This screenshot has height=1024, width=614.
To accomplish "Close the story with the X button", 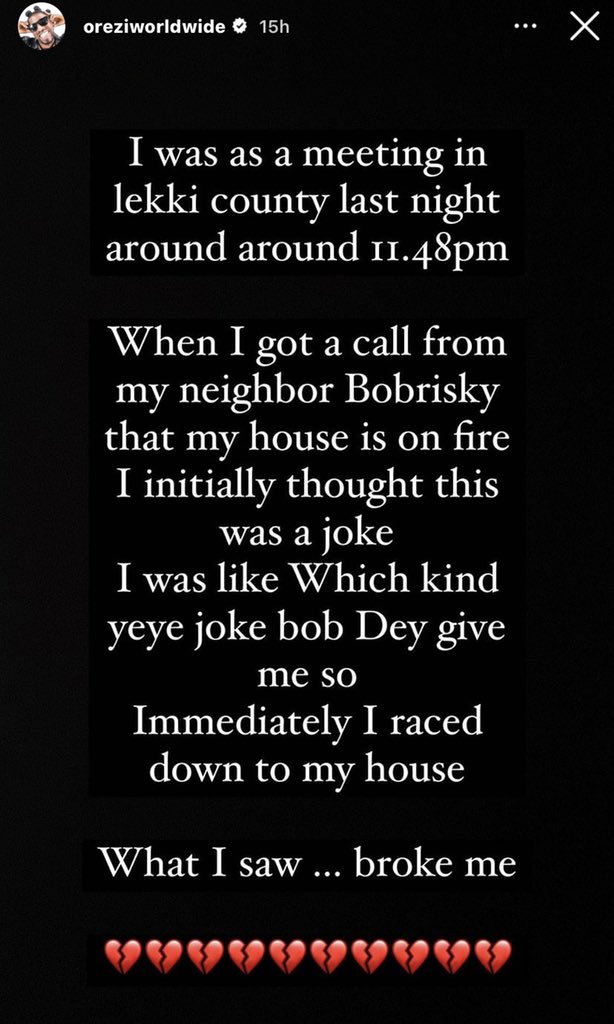I will (x=584, y=27).
